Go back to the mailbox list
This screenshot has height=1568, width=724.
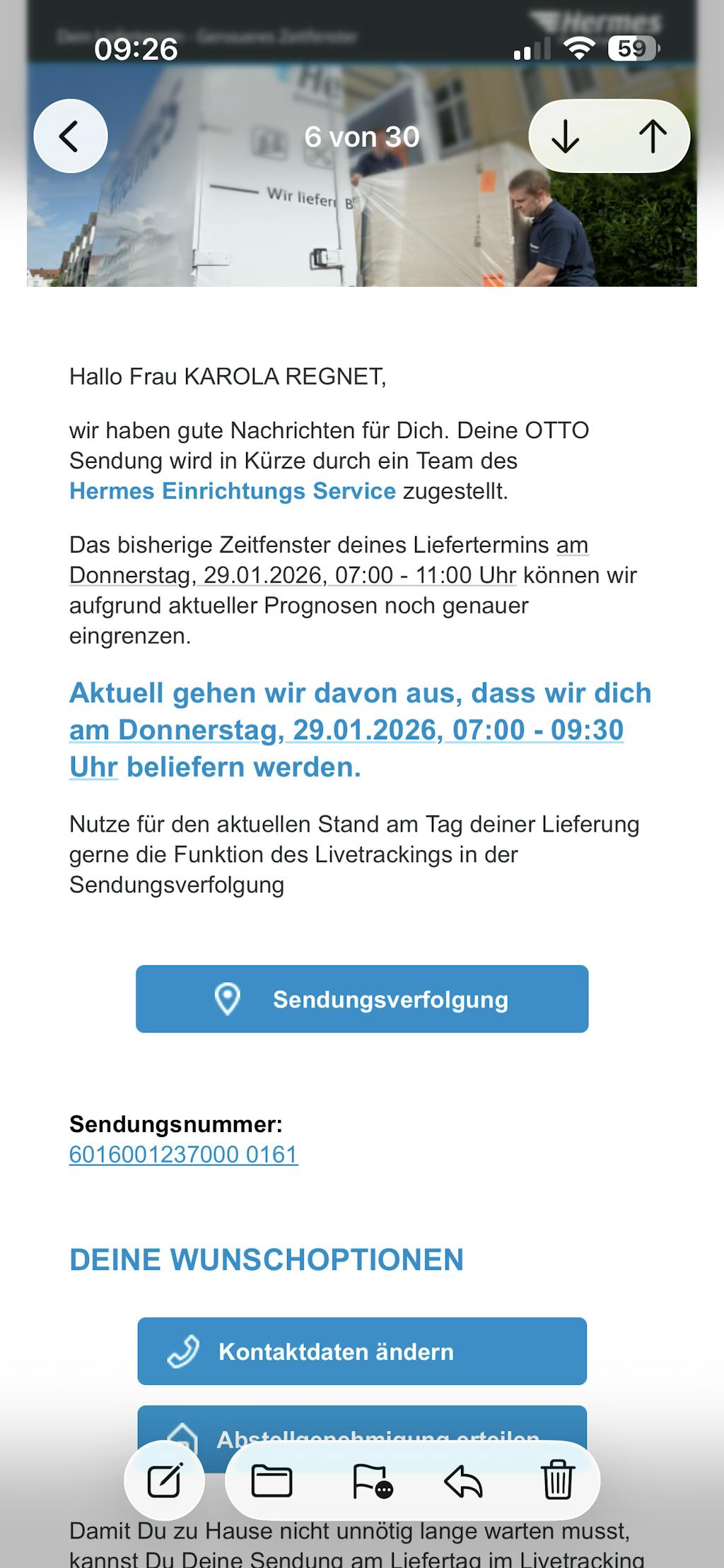coord(70,136)
